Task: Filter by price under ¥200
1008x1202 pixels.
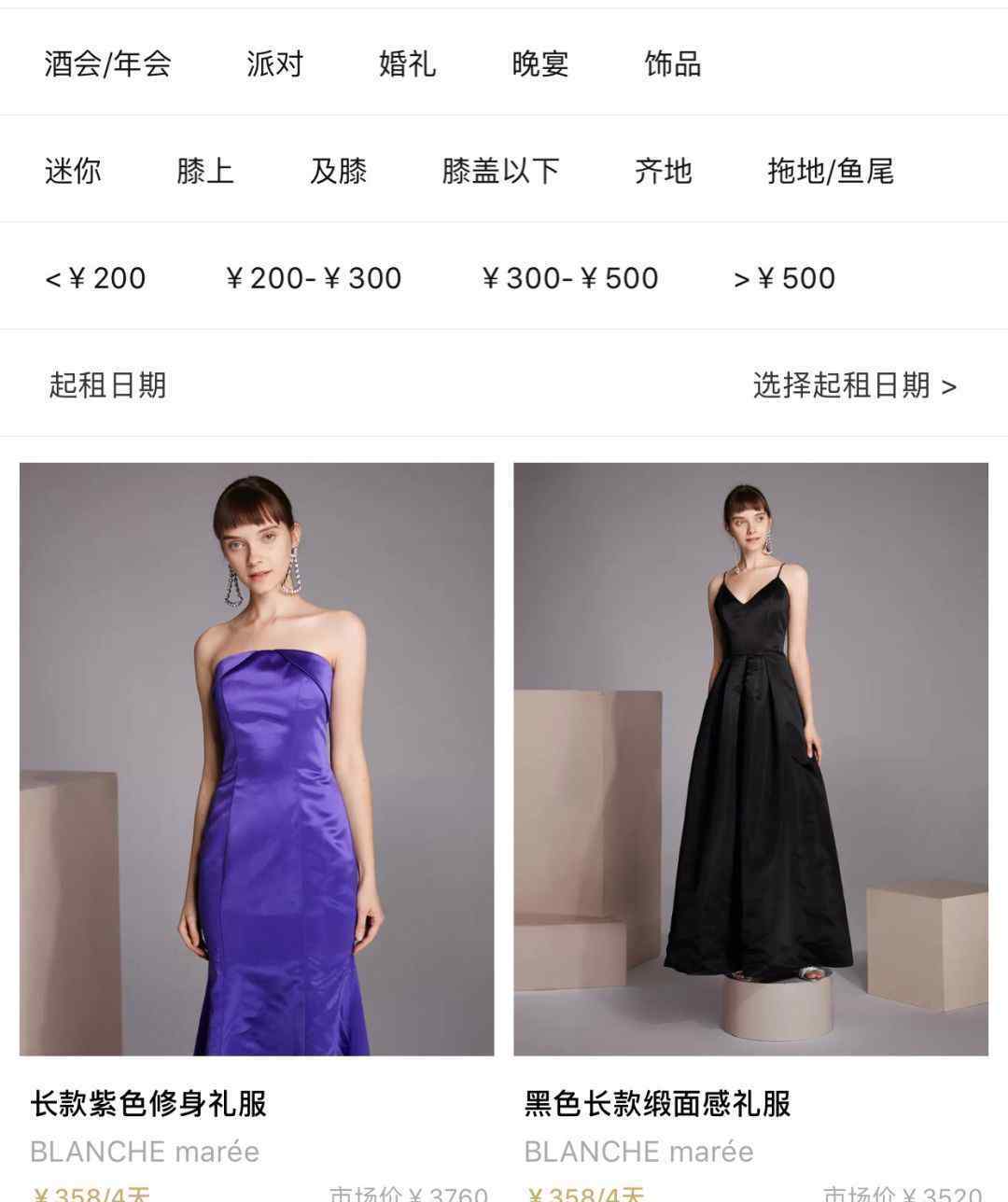Action: (95, 278)
